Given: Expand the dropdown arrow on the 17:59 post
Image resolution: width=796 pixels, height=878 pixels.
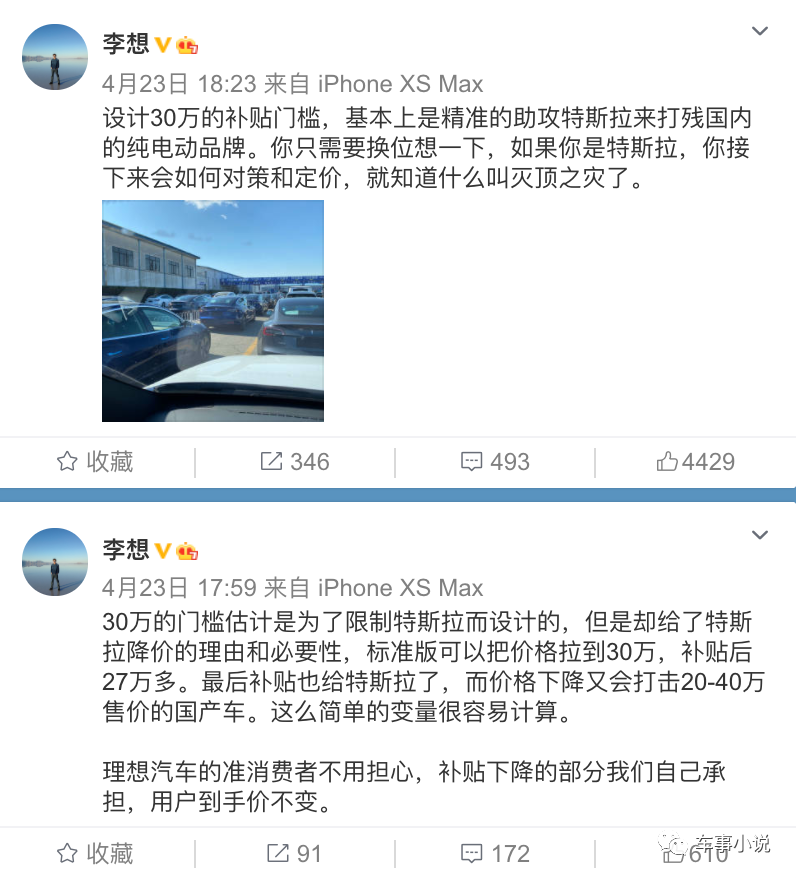Looking at the screenshot, I should click(x=759, y=535).
